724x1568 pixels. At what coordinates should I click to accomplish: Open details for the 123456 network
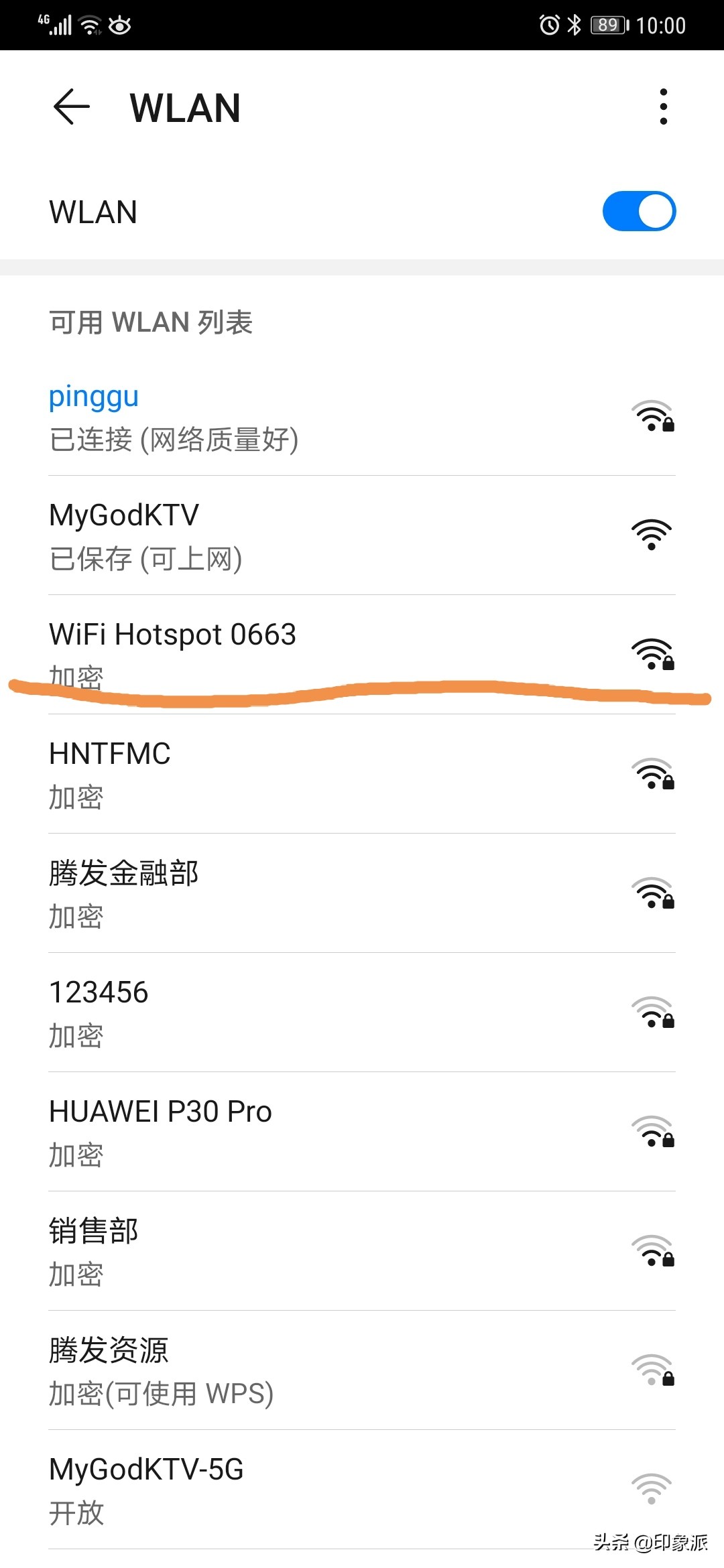(268, 1013)
